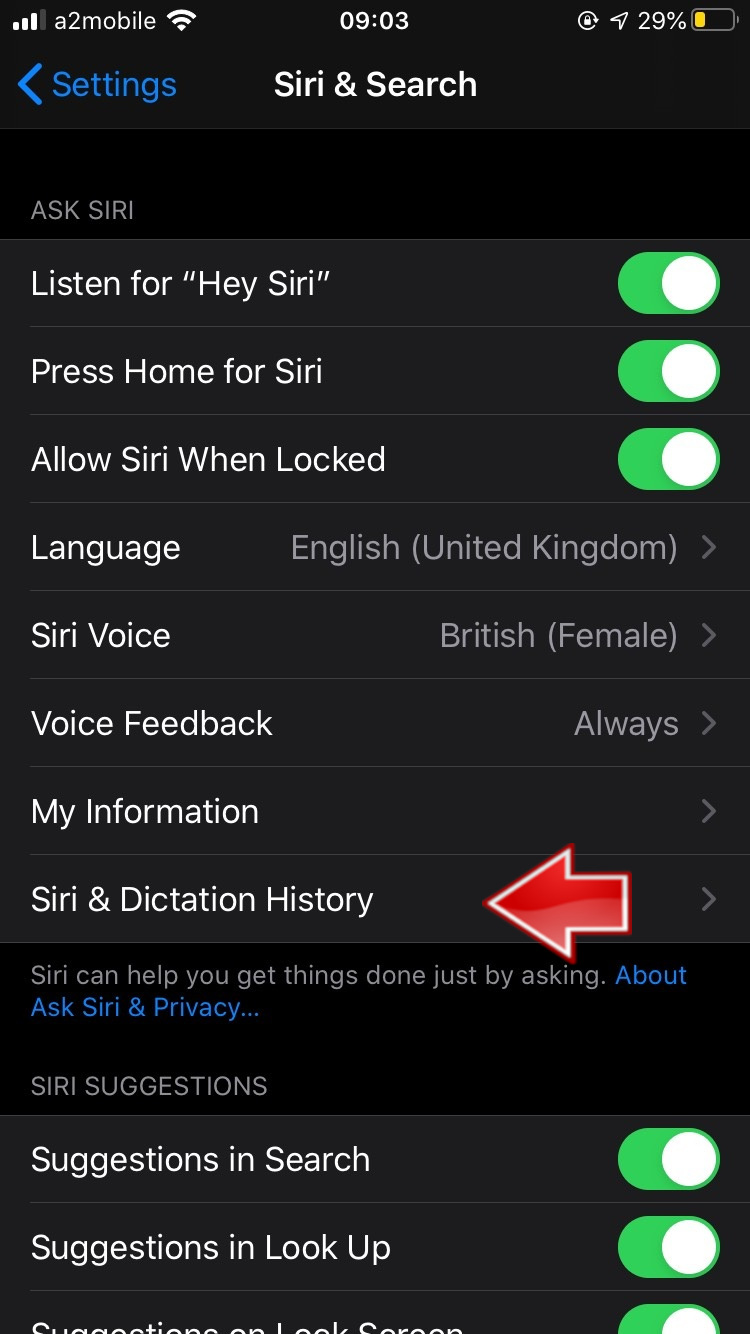Viewport: 750px width, 1334px height.
Task: Open the Language setting
Action: 374,548
